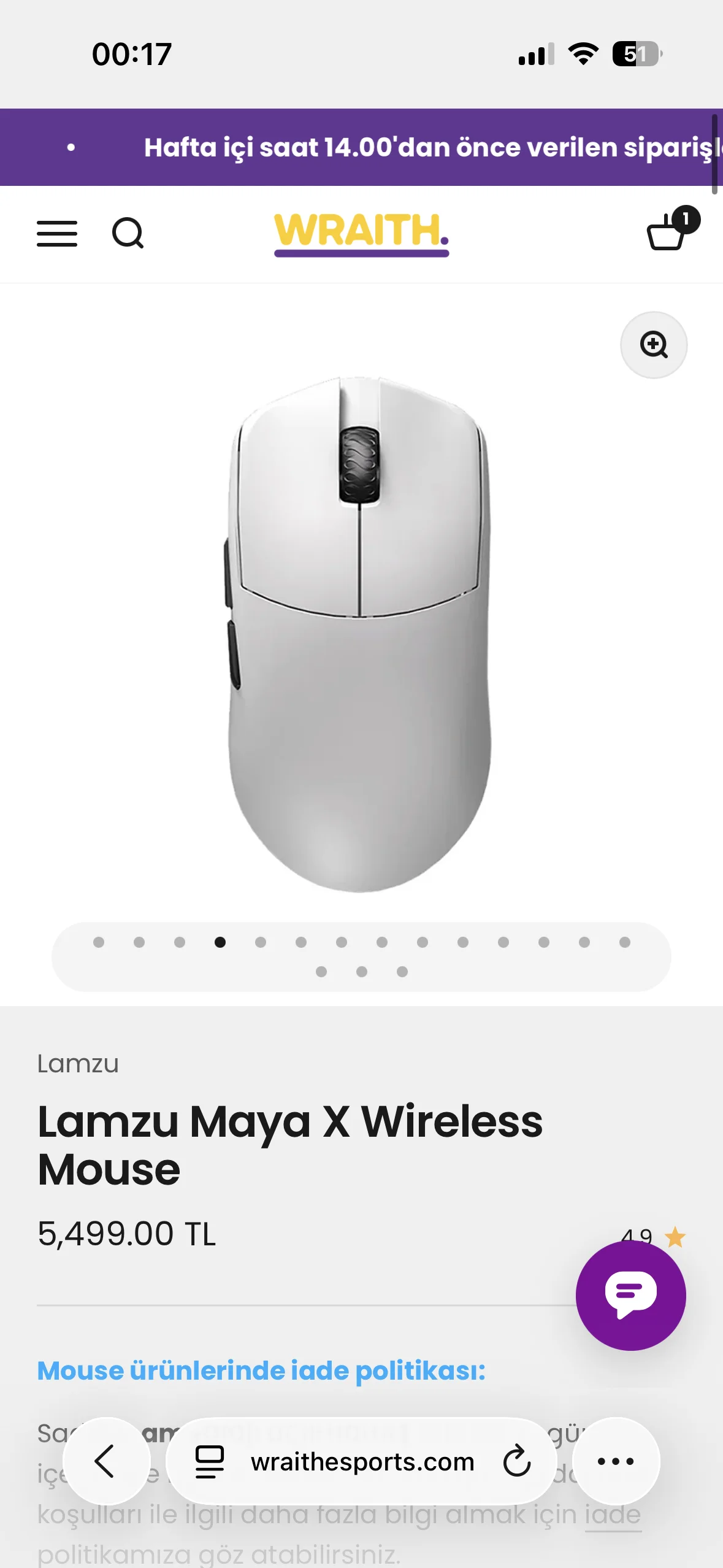
Task: Open the iade politikası link
Action: (613, 1515)
